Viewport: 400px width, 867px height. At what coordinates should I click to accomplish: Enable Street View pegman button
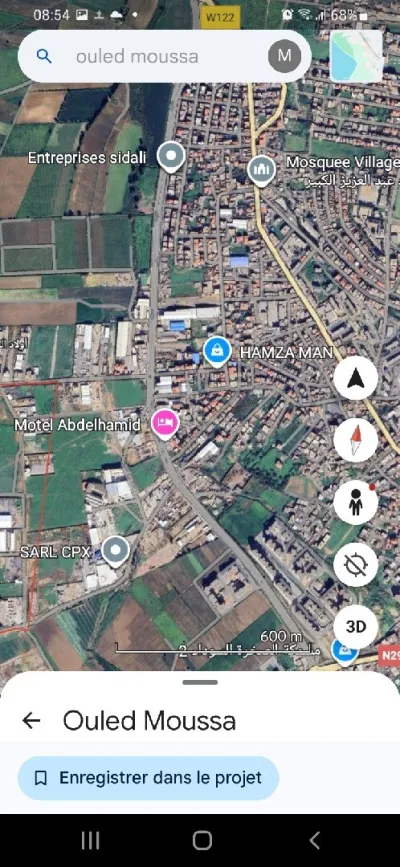pos(356,503)
